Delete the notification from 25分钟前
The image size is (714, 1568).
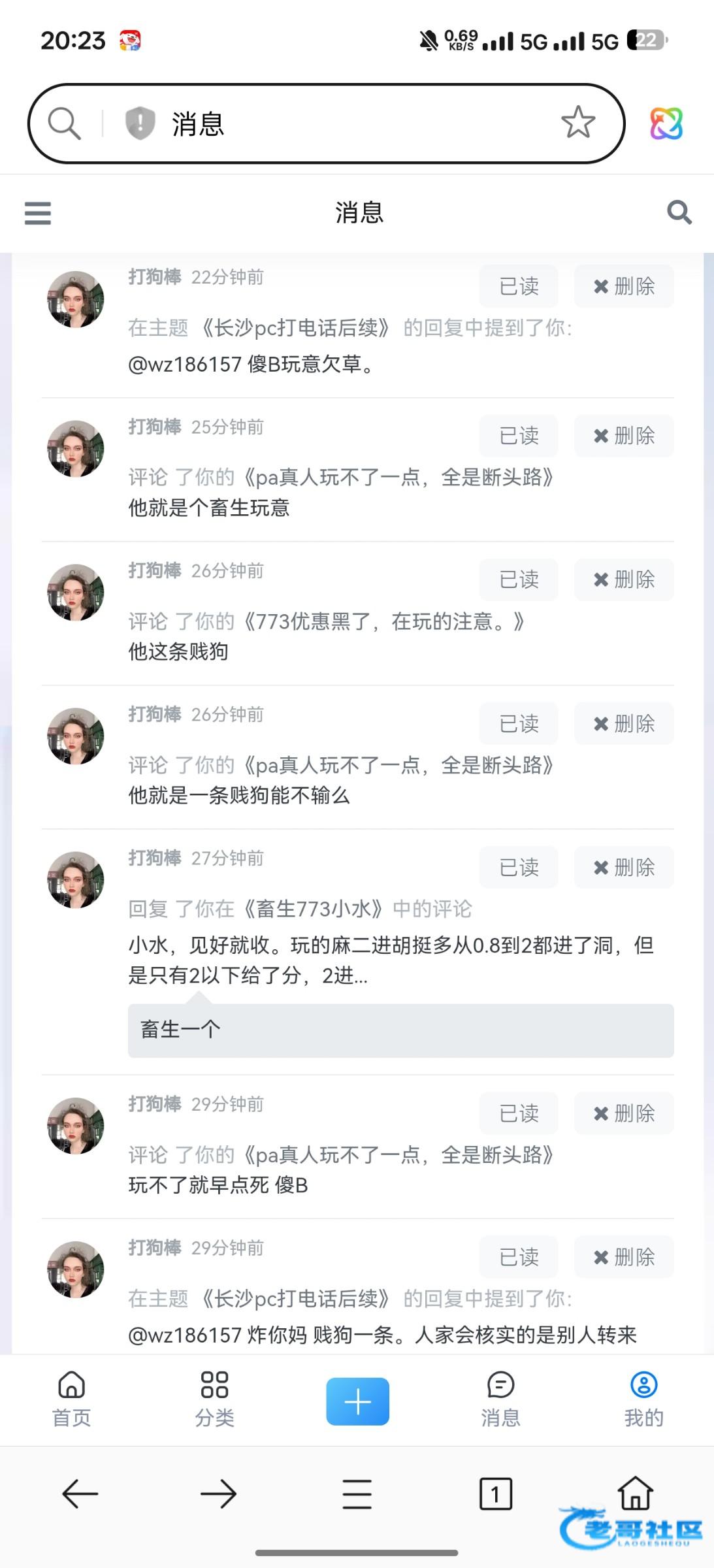(624, 436)
